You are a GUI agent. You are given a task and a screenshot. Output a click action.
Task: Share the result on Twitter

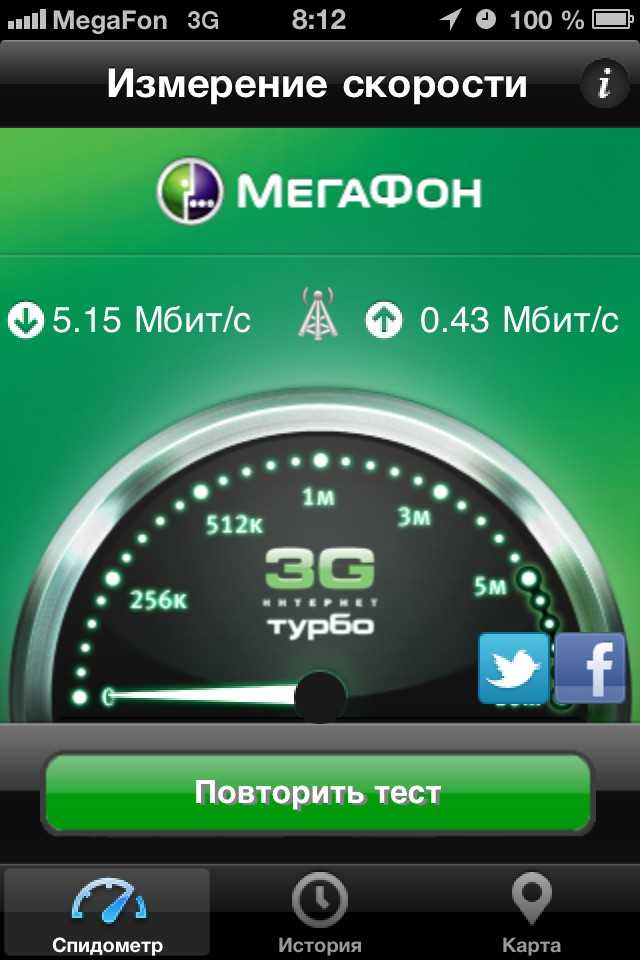514,667
